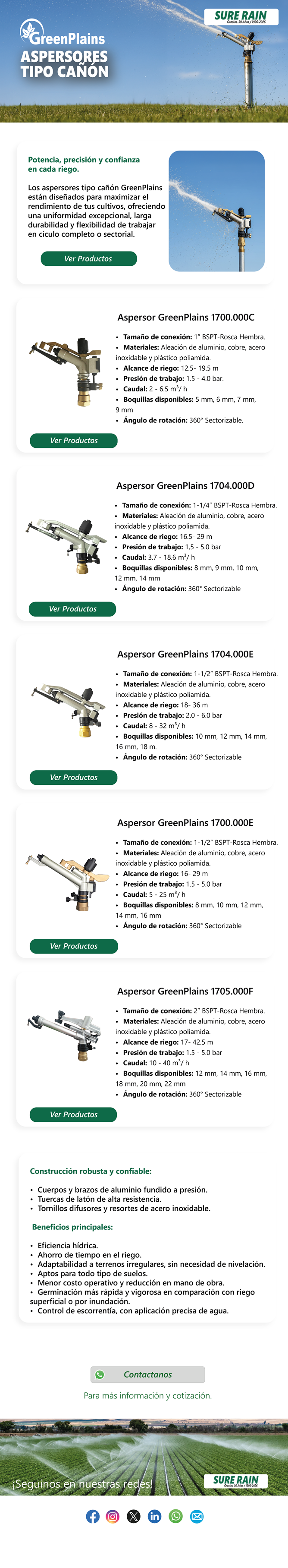
Task: Open the X social icon
Action: tap(134, 1516)
